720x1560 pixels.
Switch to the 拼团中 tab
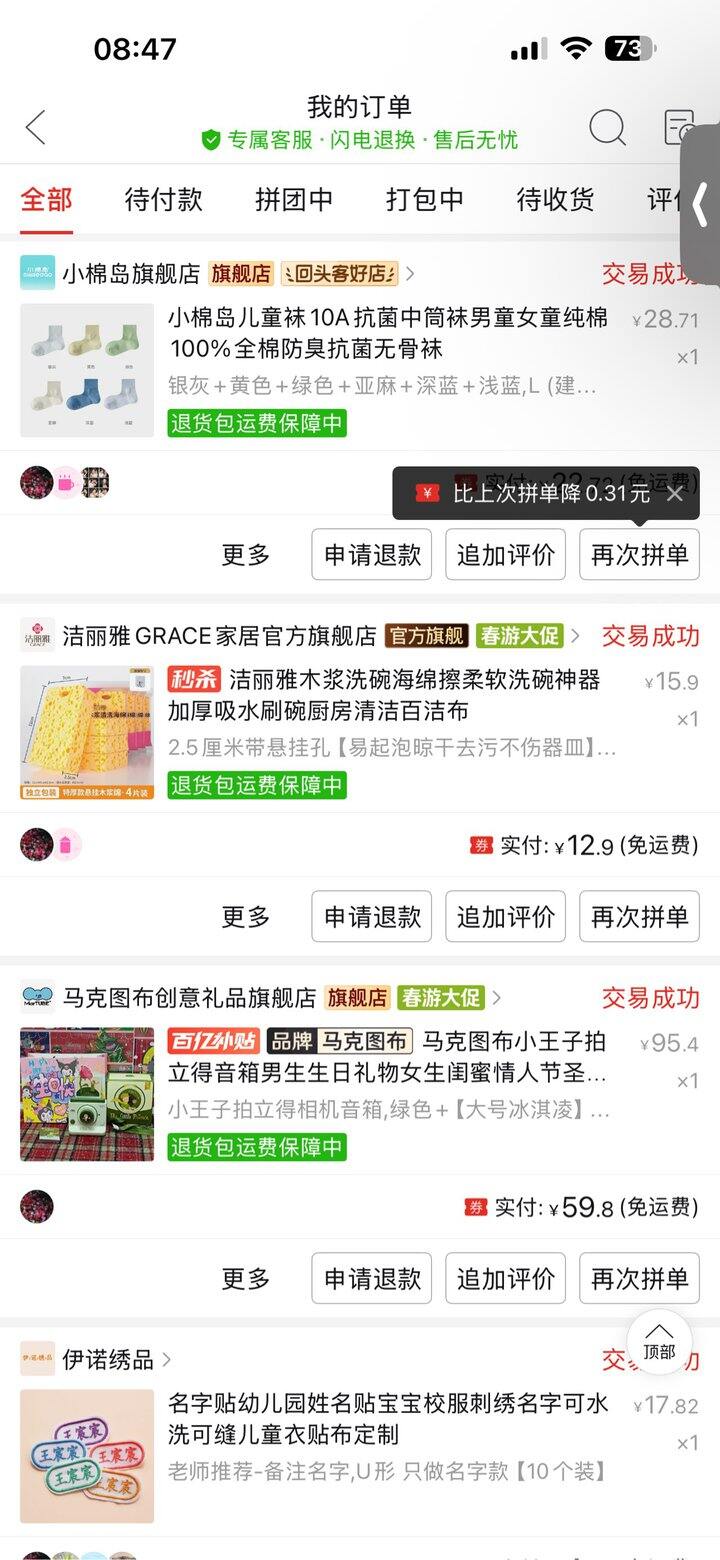click(294, 199)
